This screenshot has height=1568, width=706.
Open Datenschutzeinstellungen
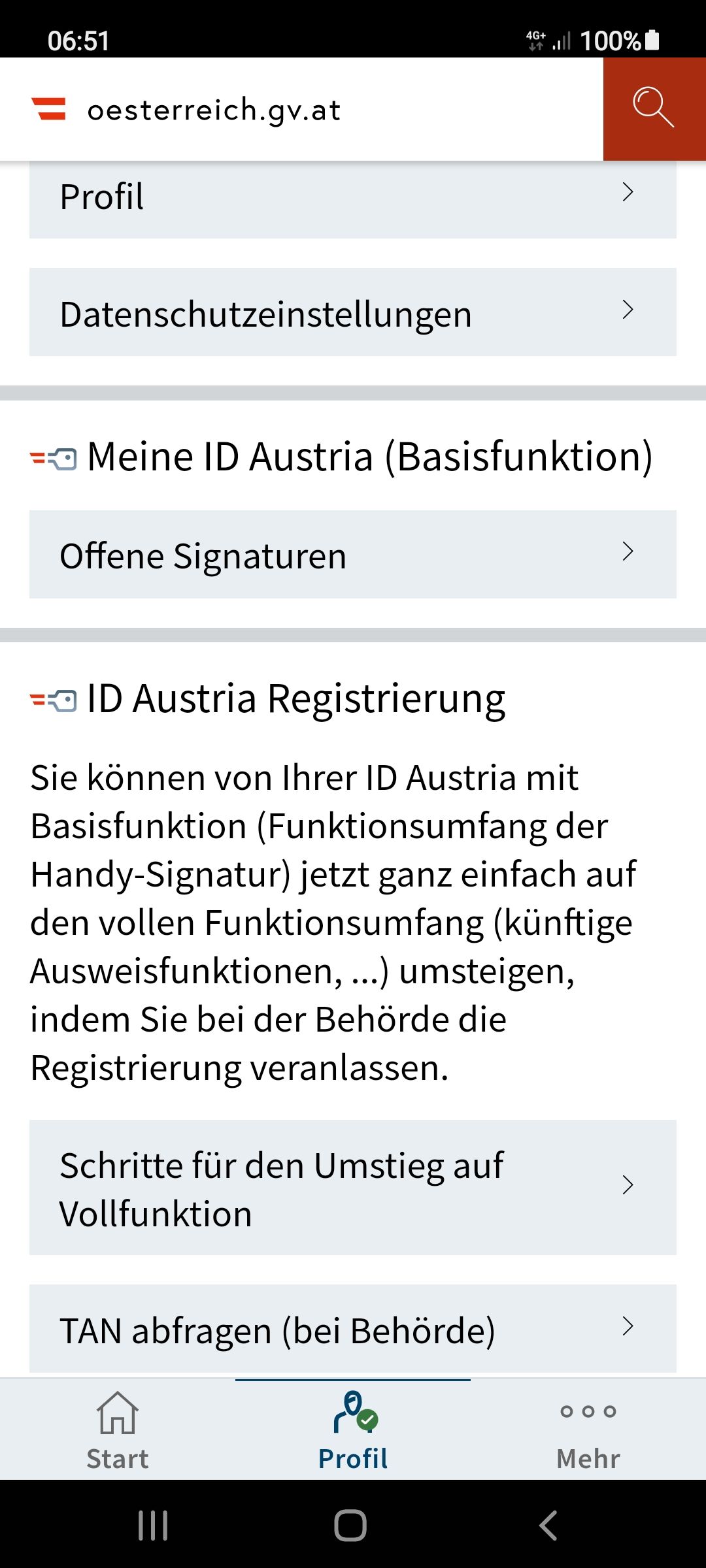point(352,312)
